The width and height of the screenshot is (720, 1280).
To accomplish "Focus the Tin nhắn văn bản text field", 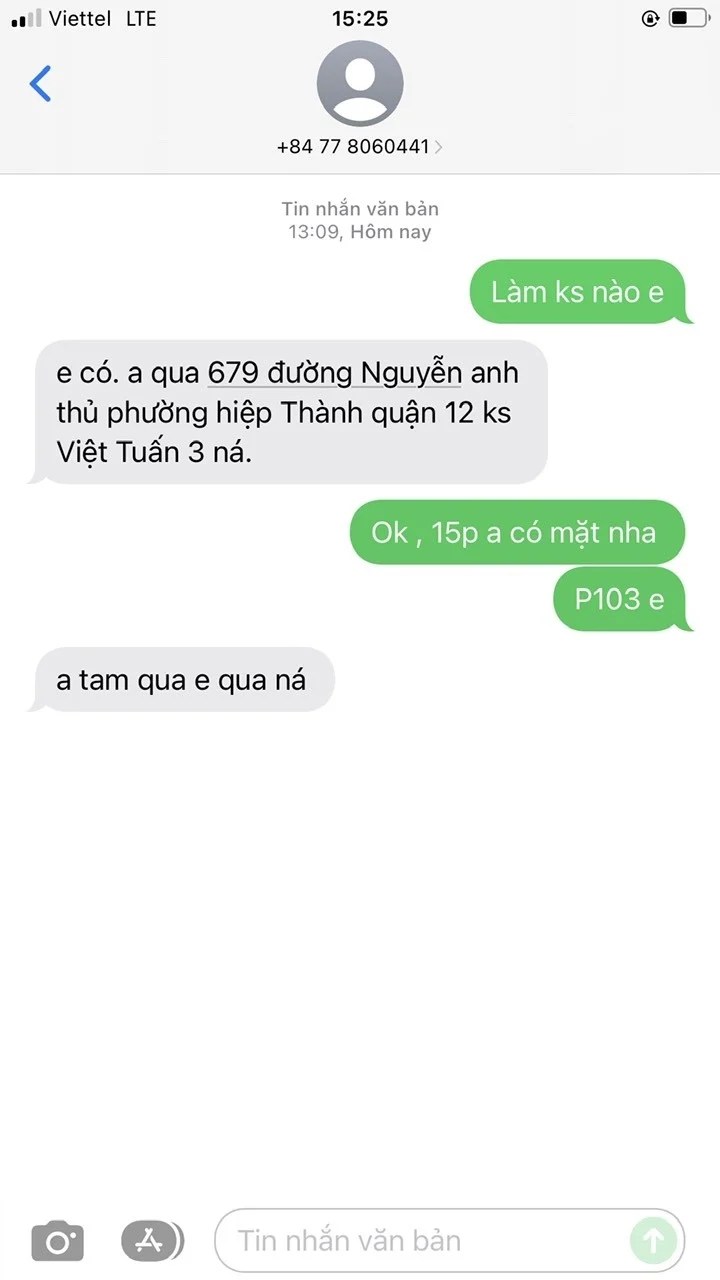I will [x=420, y=1241].
